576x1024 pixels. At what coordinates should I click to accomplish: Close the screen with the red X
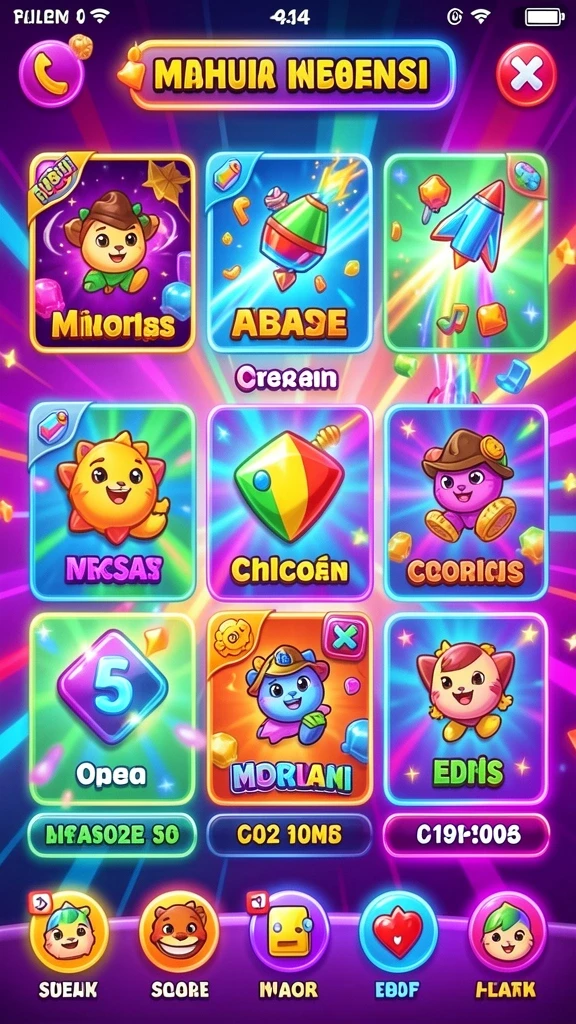tap(526, 74)
